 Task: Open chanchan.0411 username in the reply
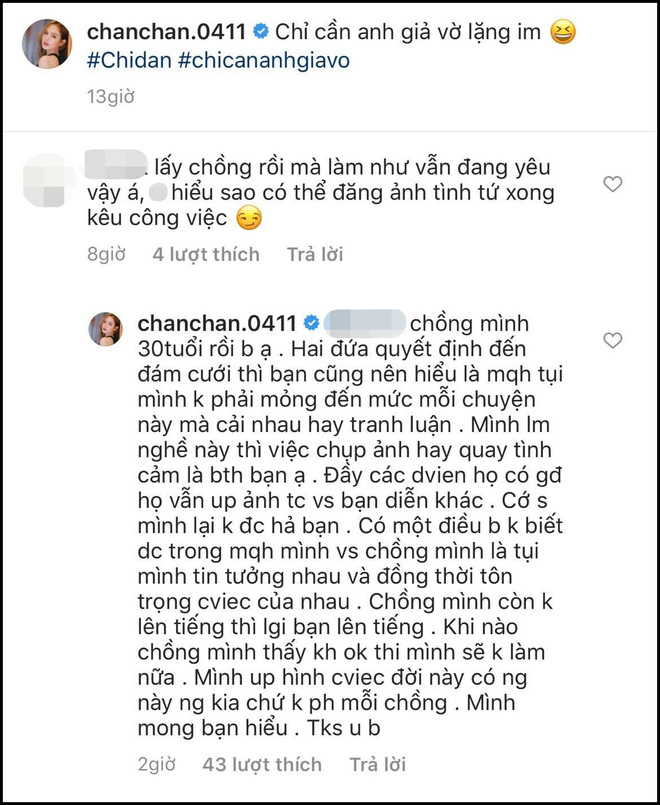coord(217,323)
